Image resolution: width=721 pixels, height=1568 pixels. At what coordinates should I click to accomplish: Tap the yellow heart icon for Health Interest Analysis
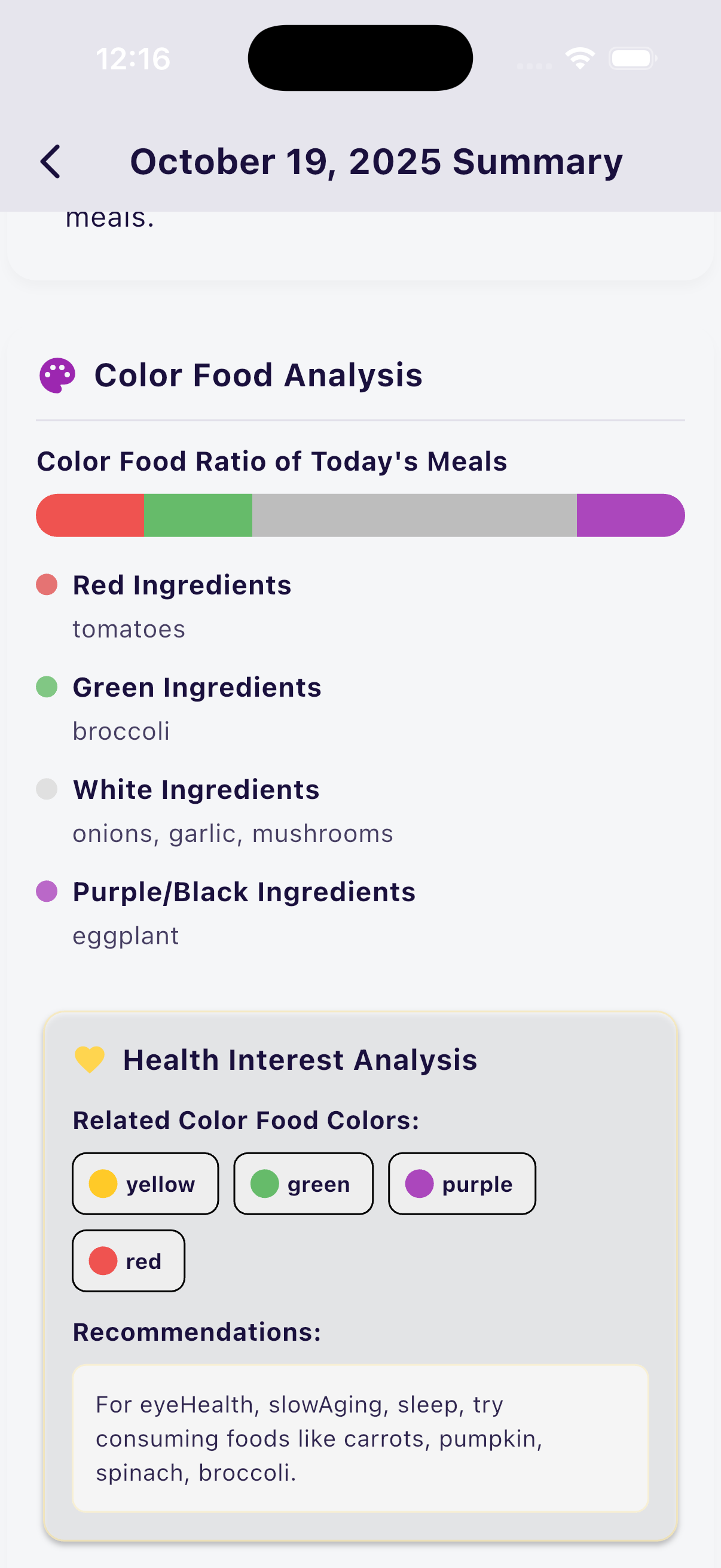90,1059
